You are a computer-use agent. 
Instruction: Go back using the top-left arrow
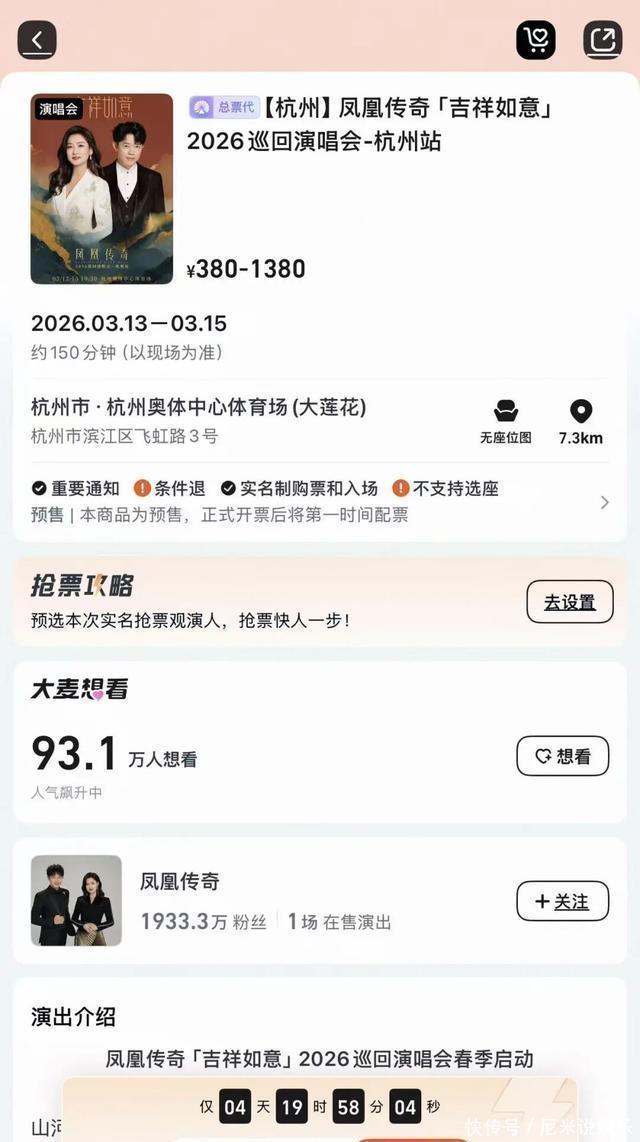37,40
